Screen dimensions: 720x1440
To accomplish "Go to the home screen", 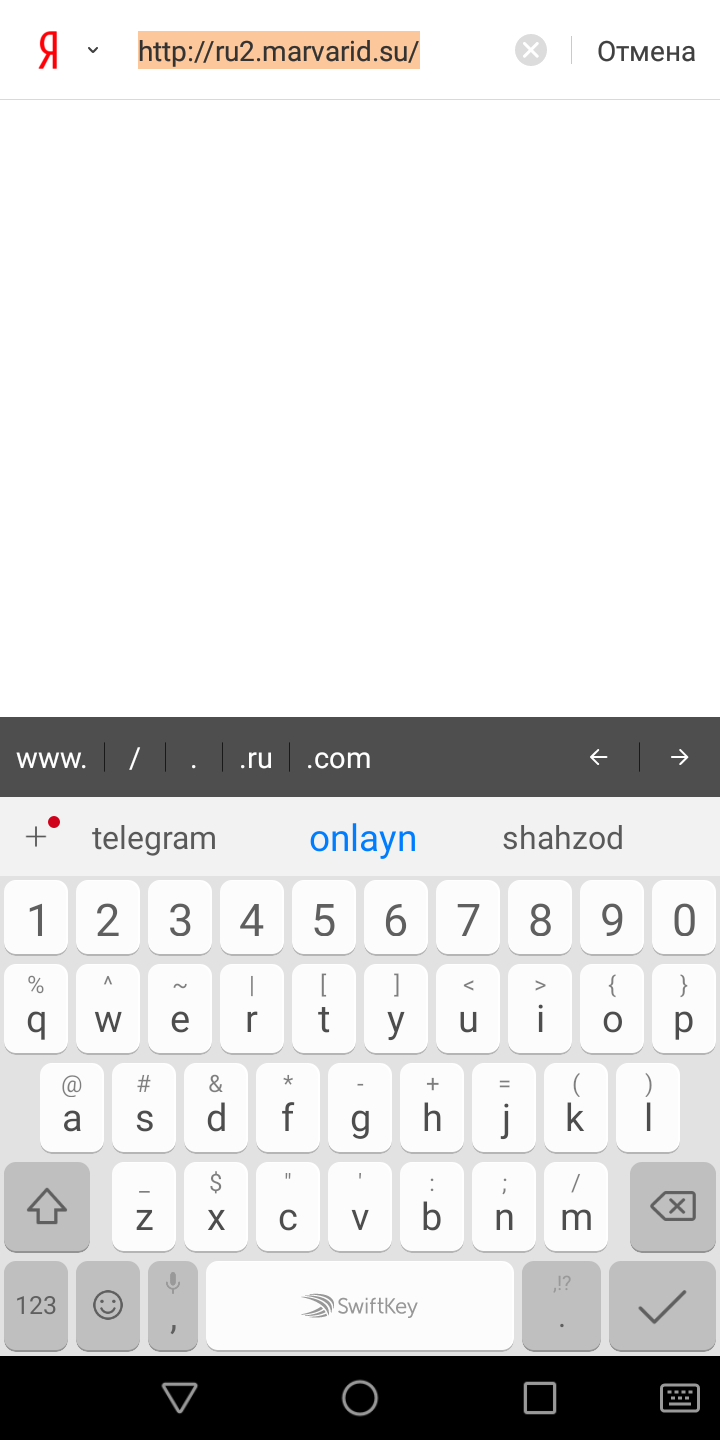I will pyautogui.click(x=360, y=1397).
